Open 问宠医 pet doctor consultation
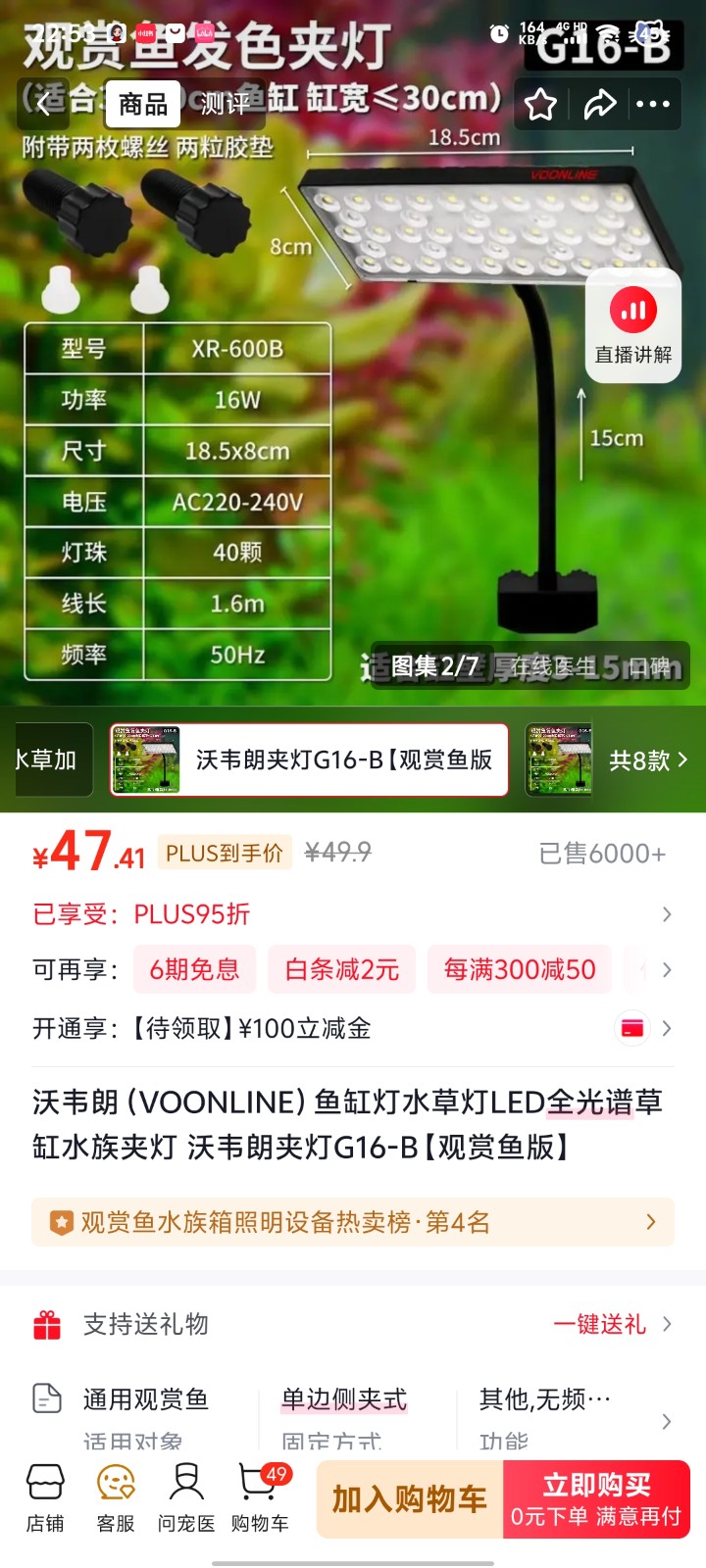The height and width of the screenshot is (1568, 706). click(x=185, y=1497)
